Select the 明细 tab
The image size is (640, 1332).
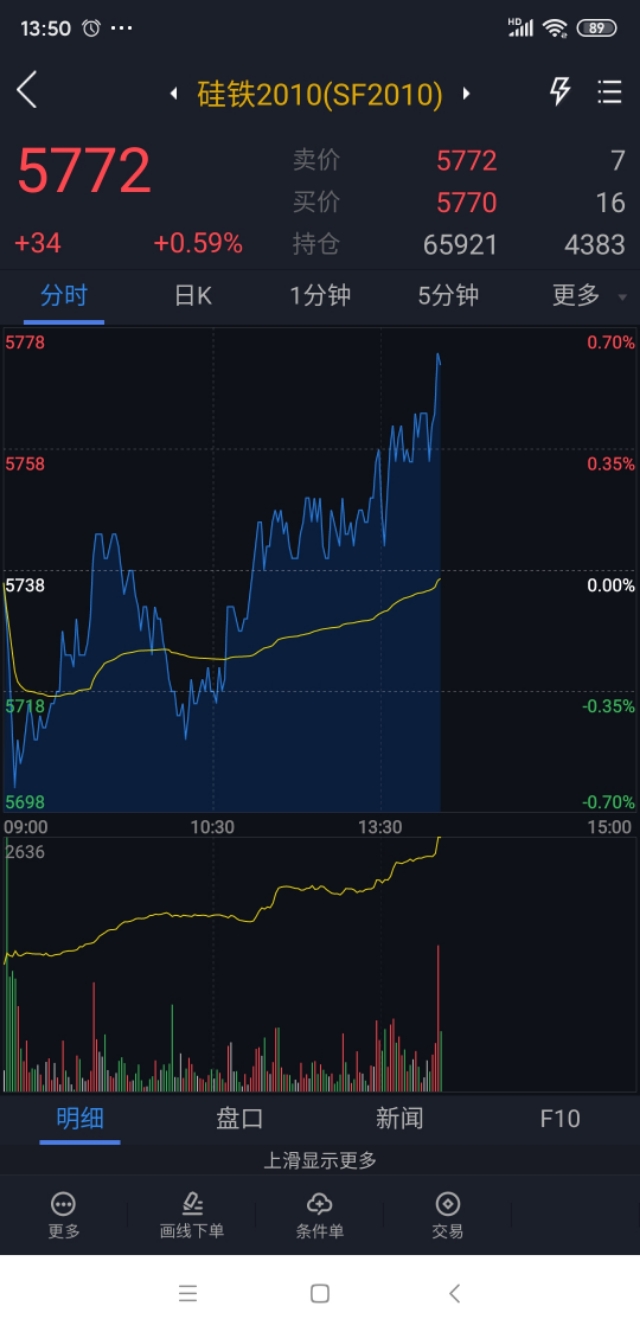click(80, 1118)
